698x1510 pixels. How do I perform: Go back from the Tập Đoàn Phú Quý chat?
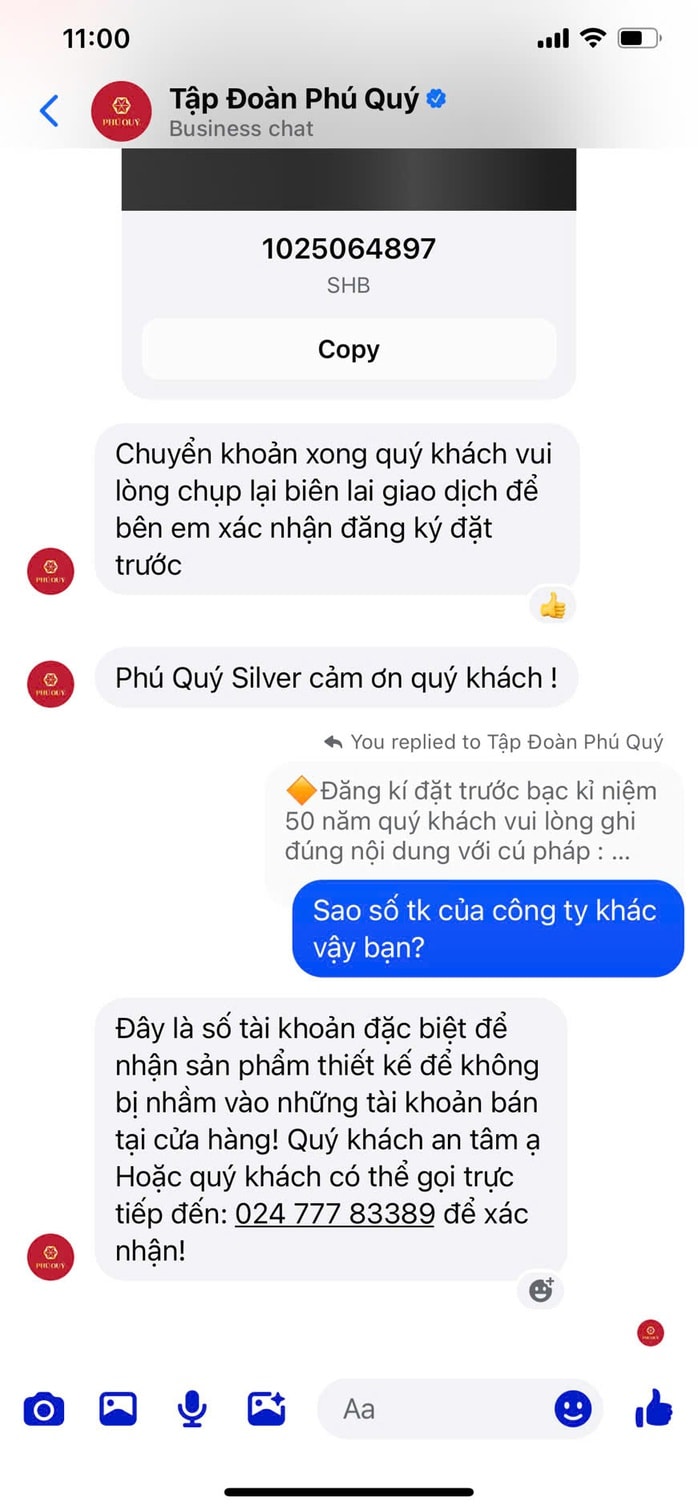[x=49, y=111]
